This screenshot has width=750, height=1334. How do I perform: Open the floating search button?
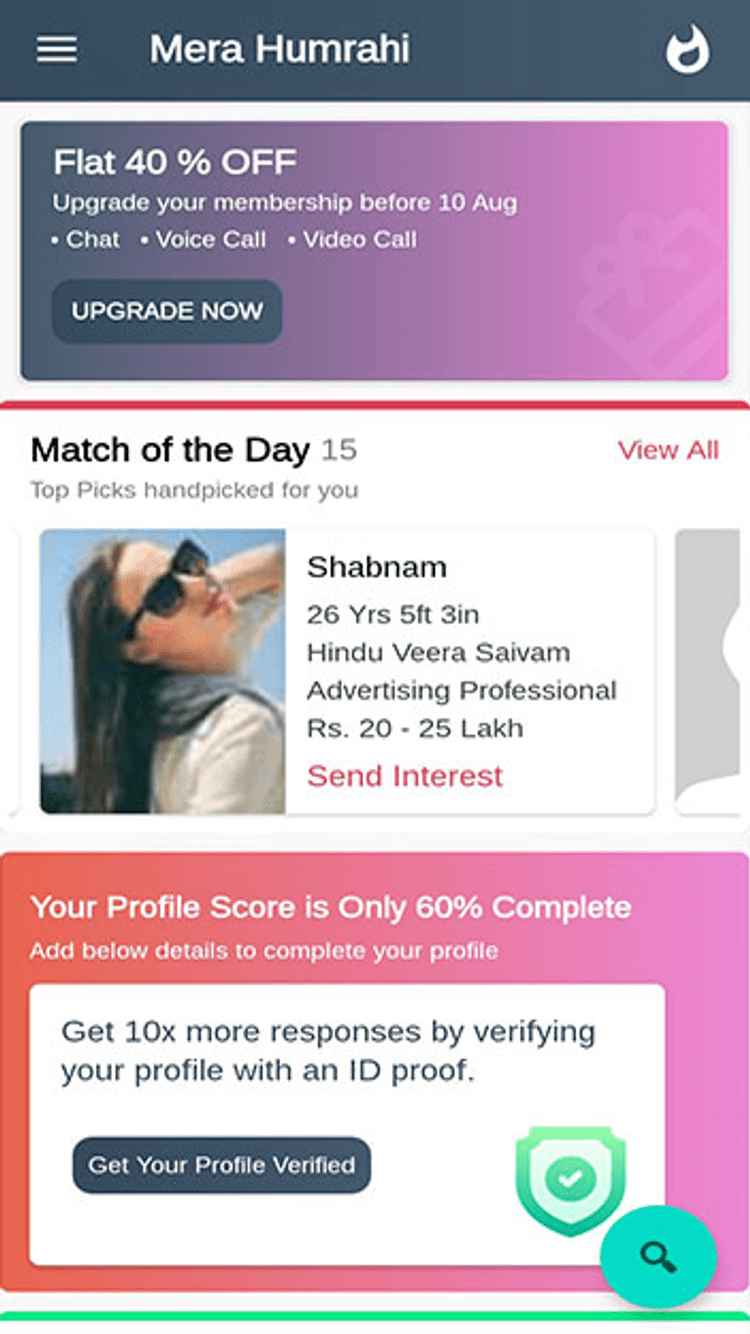(658, 1256)
